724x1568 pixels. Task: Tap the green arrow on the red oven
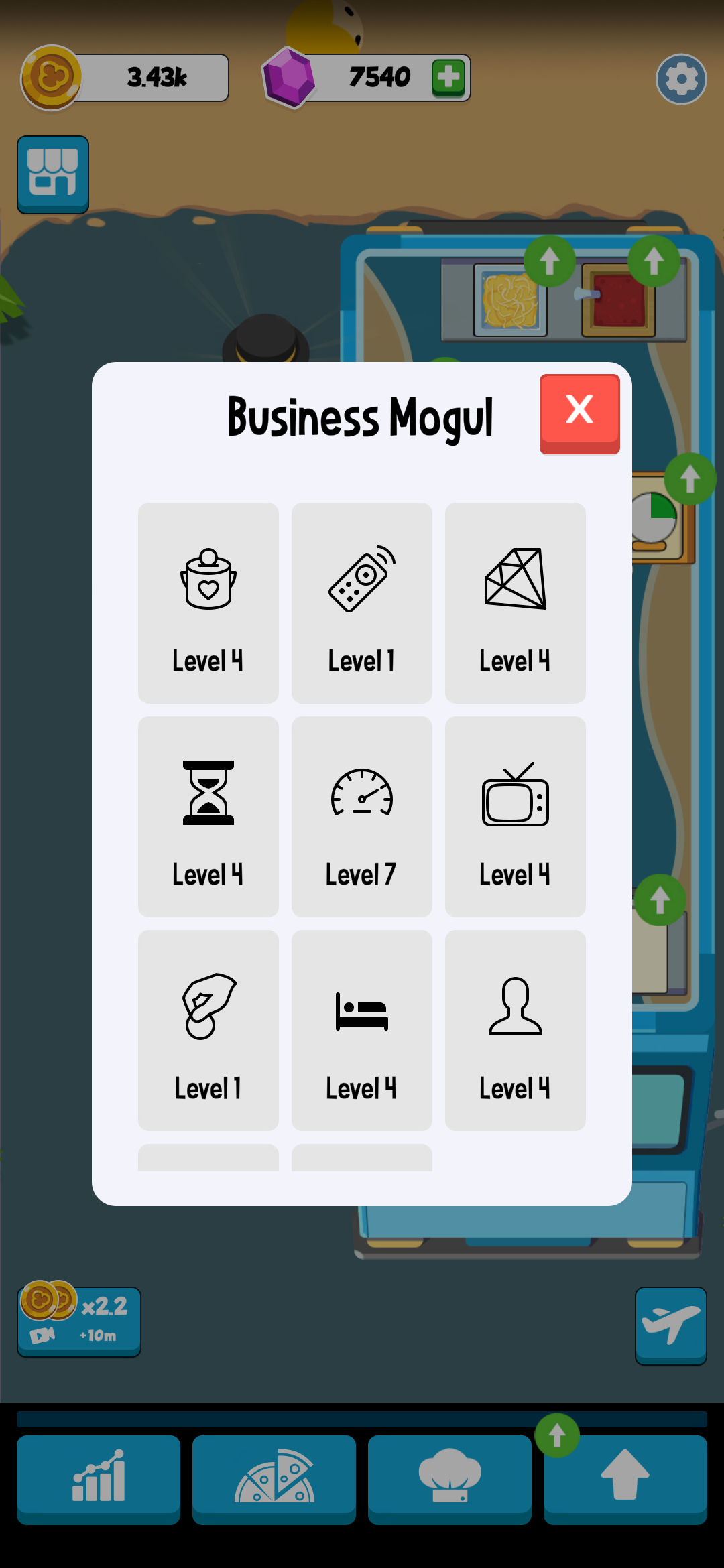(654, 259)
